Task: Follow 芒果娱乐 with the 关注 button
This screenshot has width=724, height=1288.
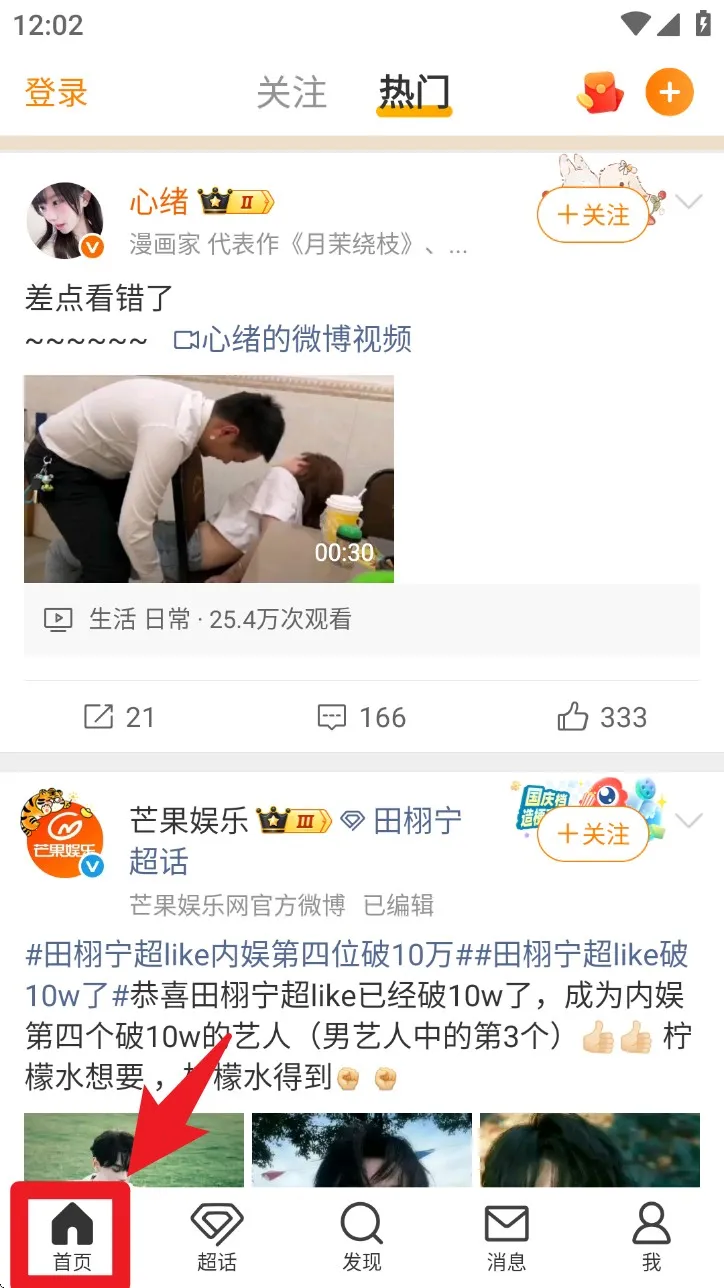Action: click(x=593, y=834)
